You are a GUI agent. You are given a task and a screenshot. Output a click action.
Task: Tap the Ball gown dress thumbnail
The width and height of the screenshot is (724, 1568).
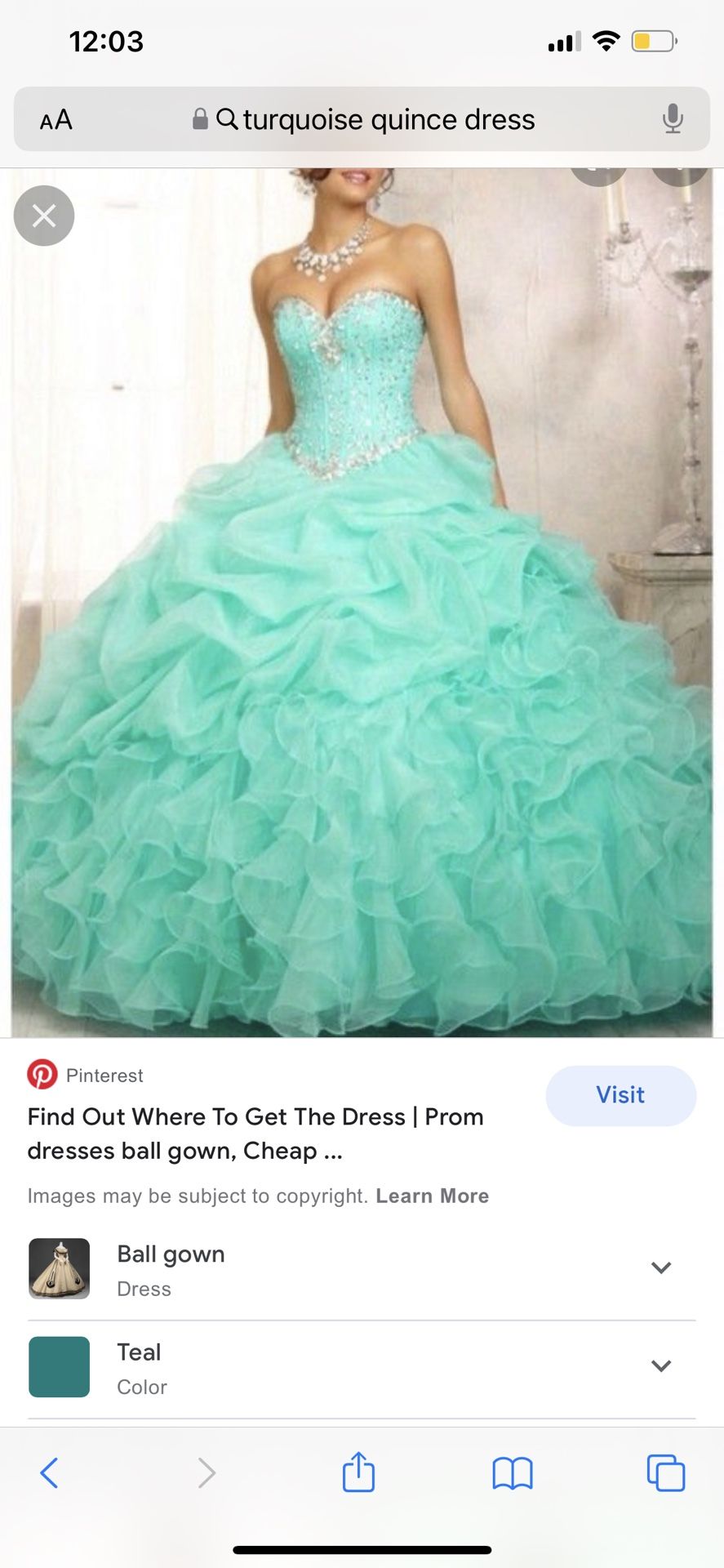click(x=58, y=1268)
